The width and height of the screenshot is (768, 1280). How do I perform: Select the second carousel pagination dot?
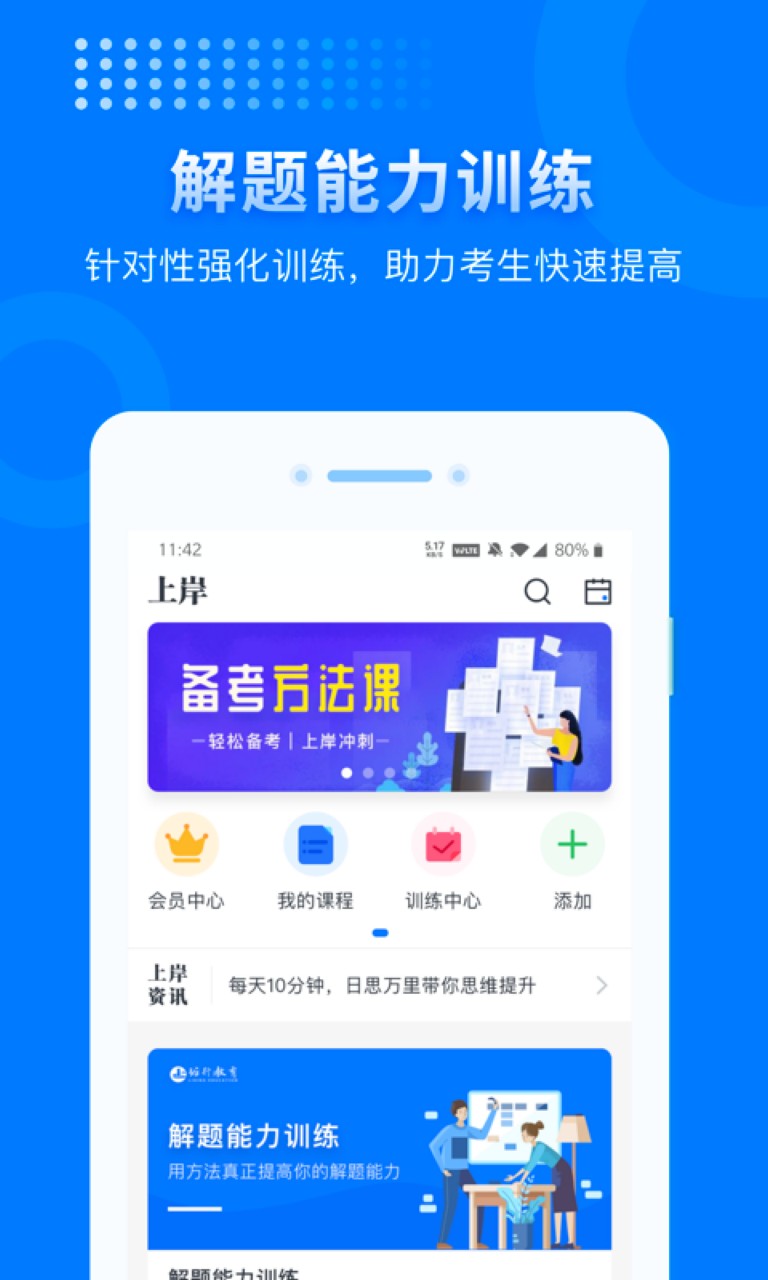pos(366,772)
